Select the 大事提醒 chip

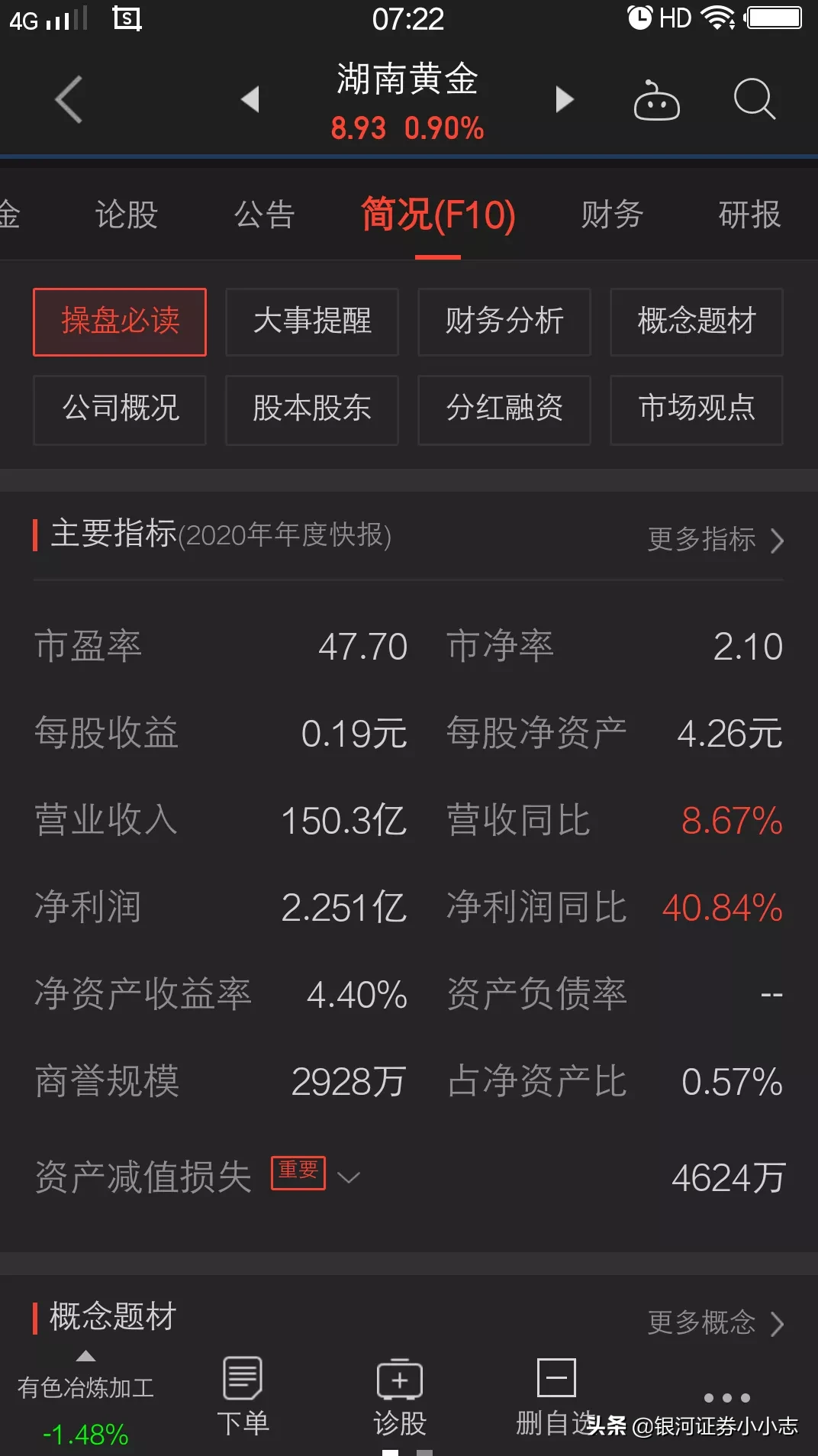[x=312, y=321]
